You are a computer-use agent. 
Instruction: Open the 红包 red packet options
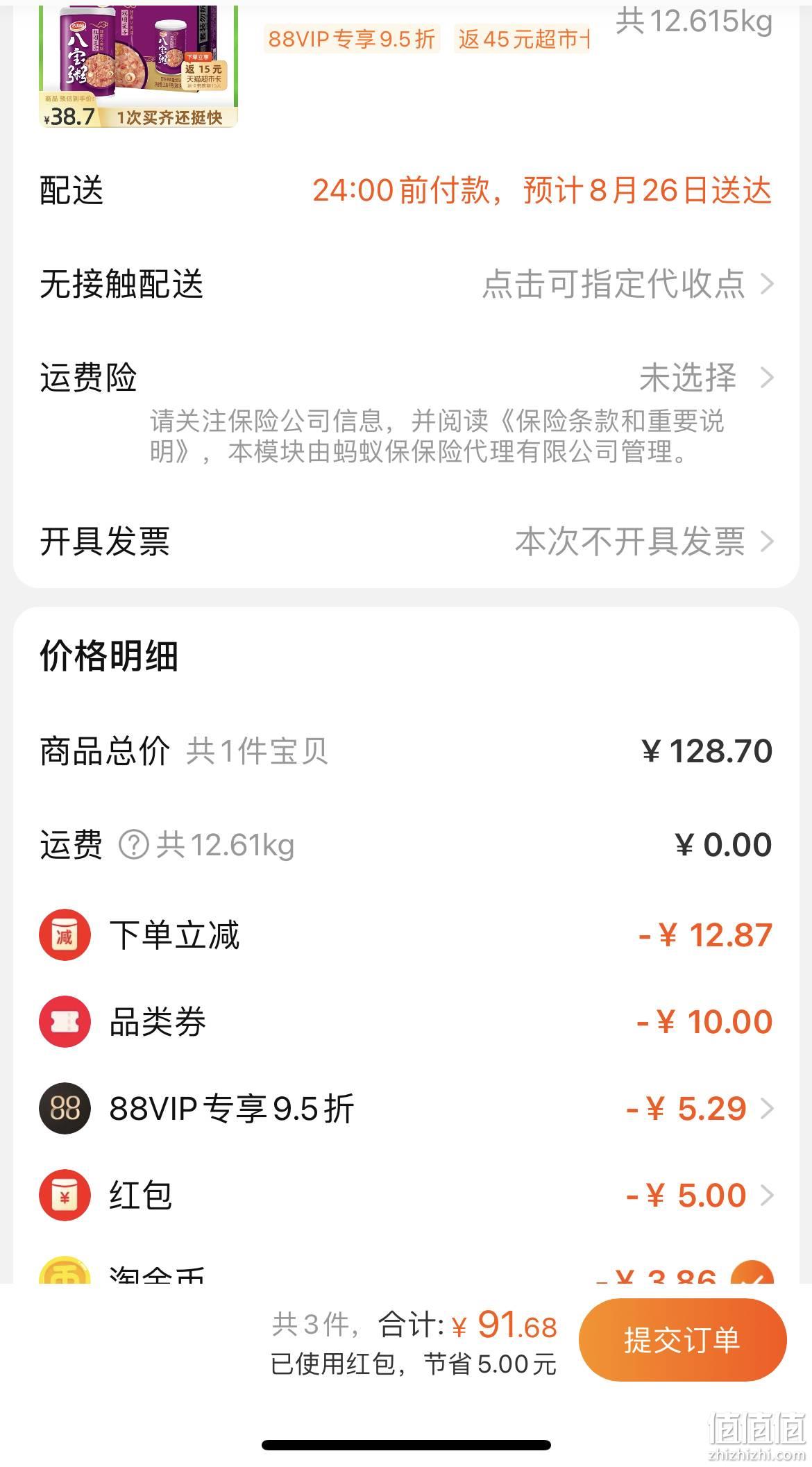point(406,1195)
